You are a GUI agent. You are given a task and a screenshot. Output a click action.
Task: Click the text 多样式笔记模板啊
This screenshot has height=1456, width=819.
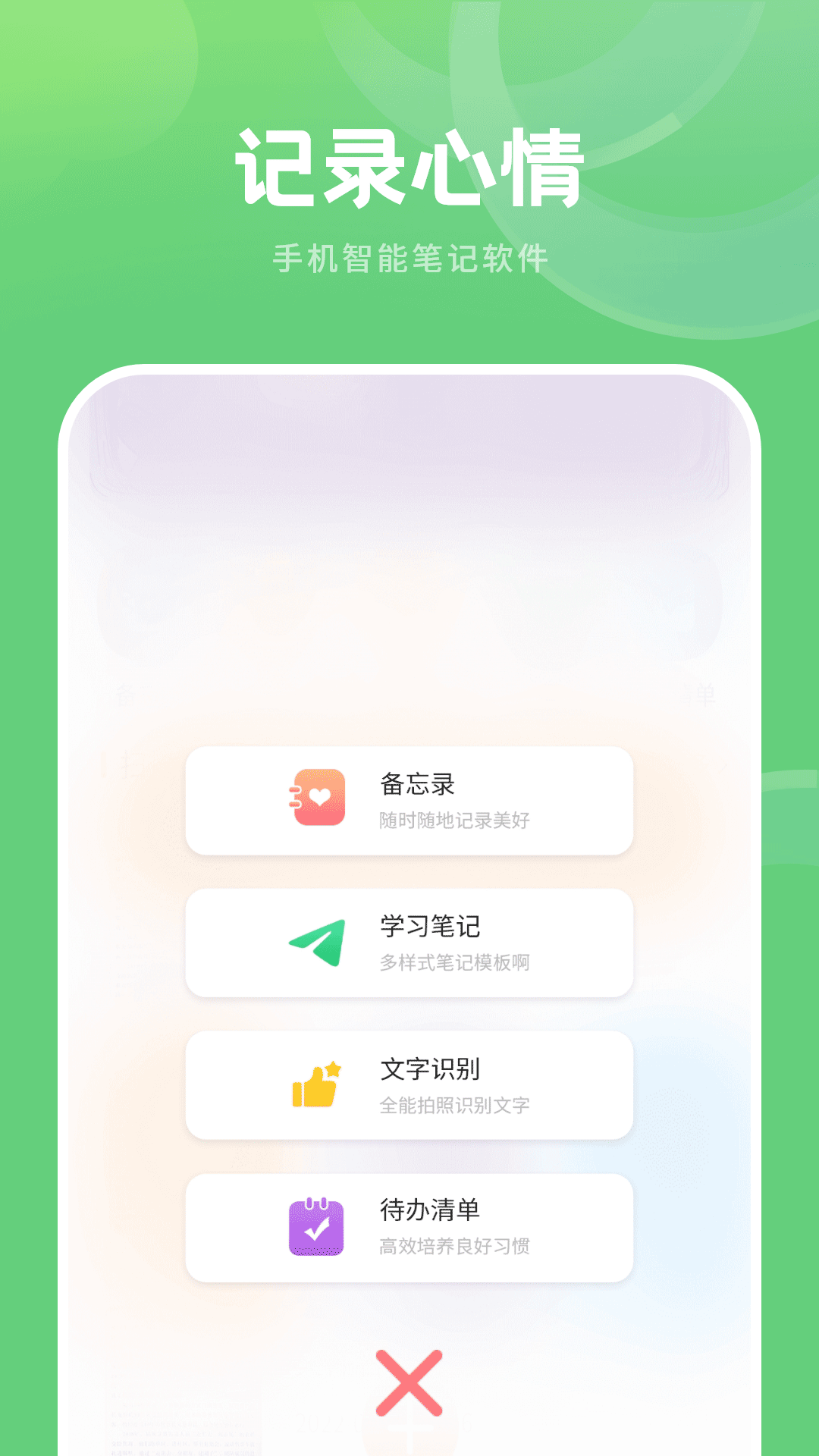[x=456, y=964]
